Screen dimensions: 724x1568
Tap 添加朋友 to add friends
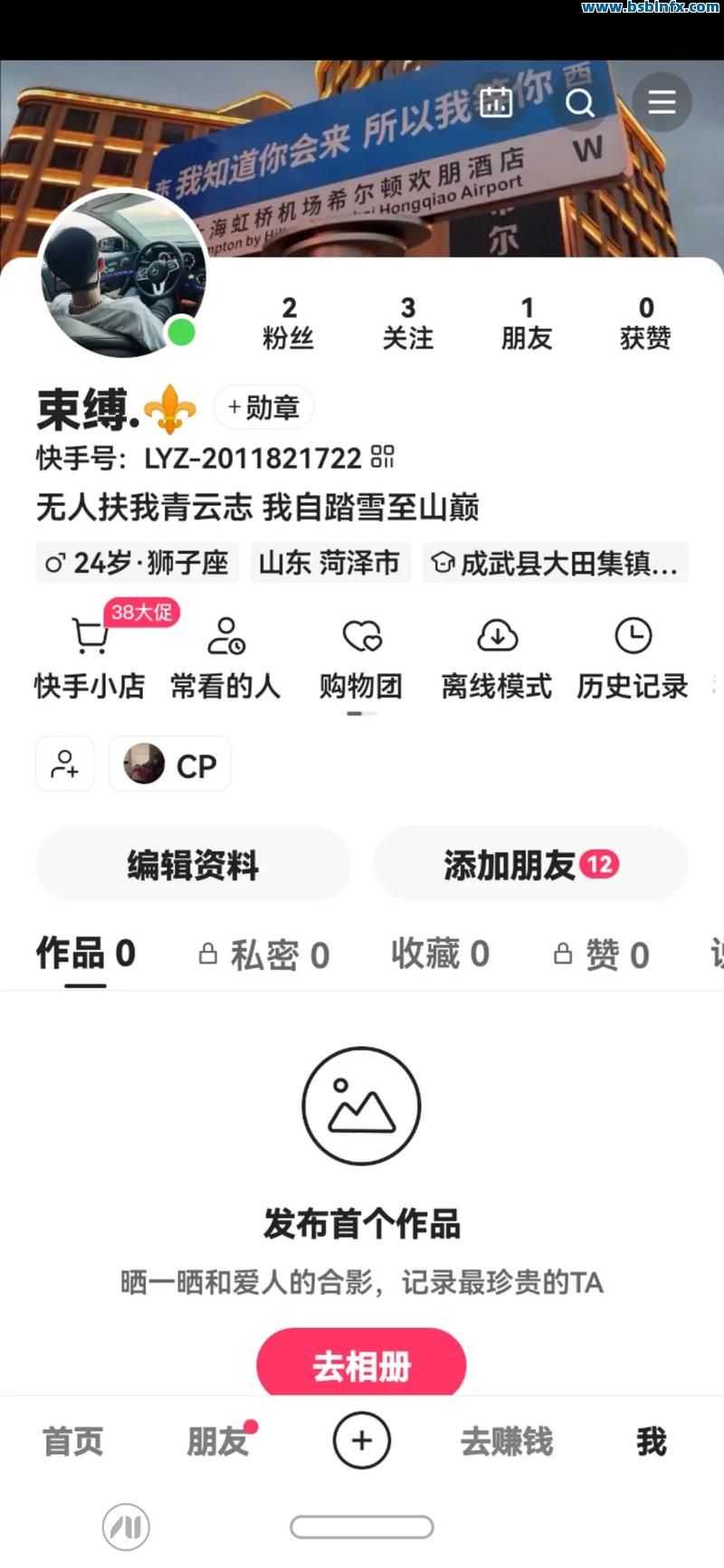click(530, 865)
